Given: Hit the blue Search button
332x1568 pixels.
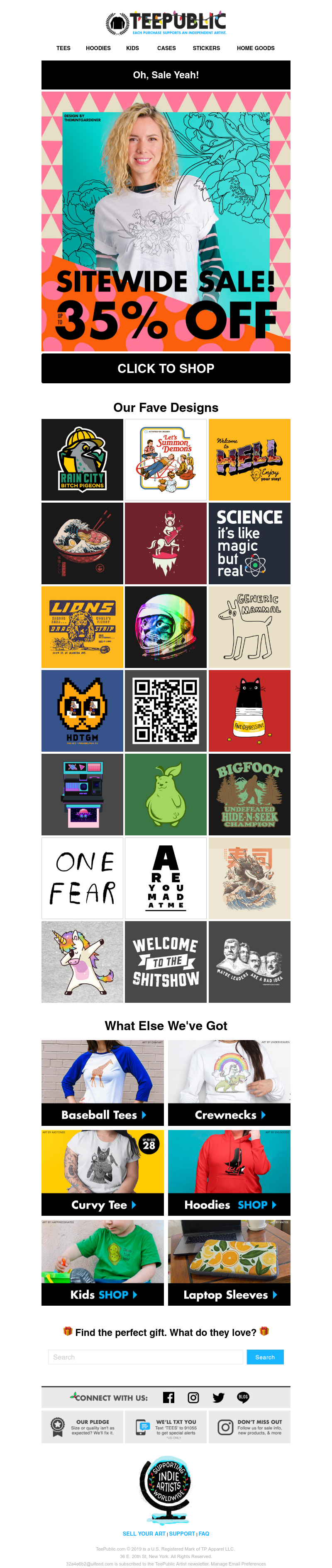Looking at the screenshot, I should tap(264, 1357).
